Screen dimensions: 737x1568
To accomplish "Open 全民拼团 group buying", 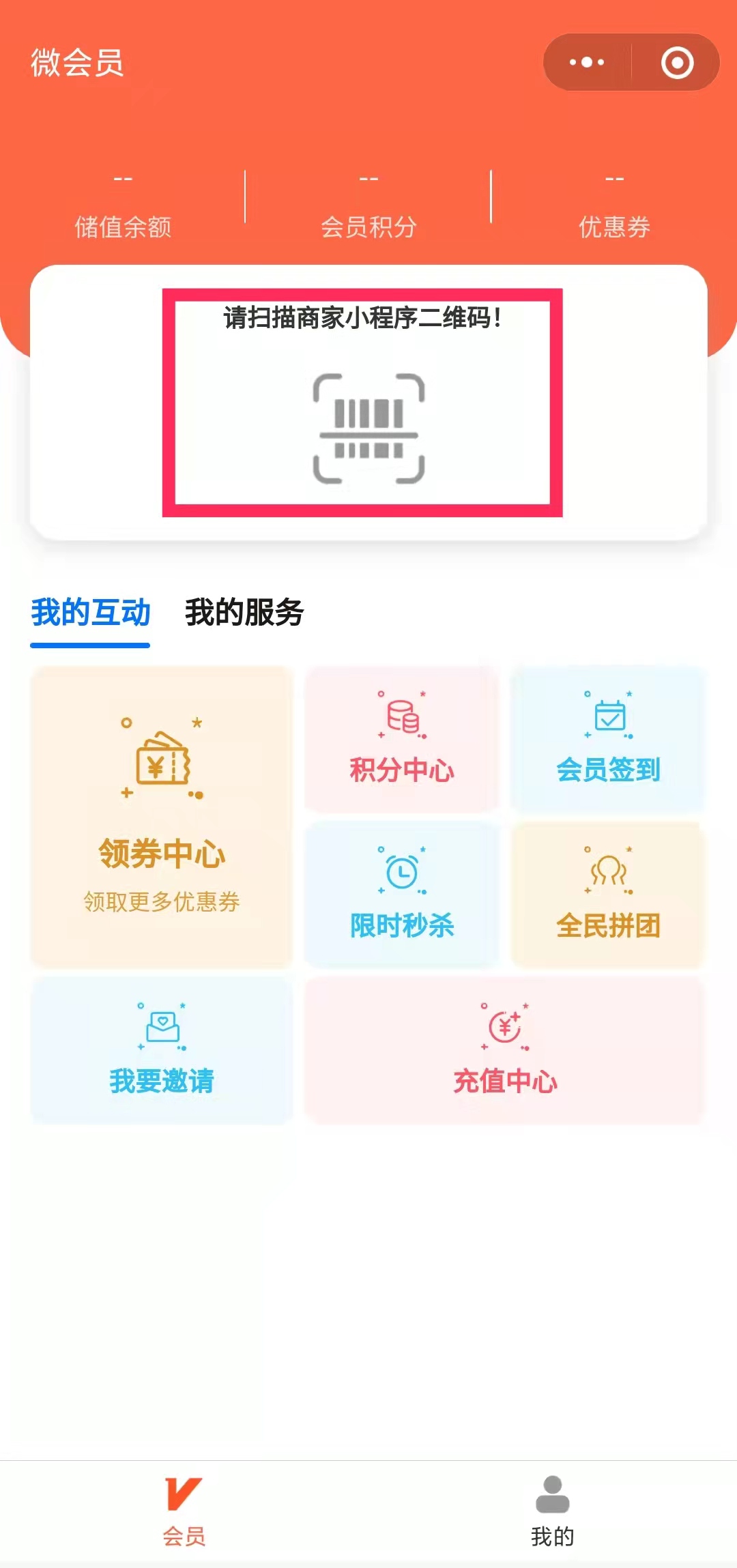I will pos(608,895).
